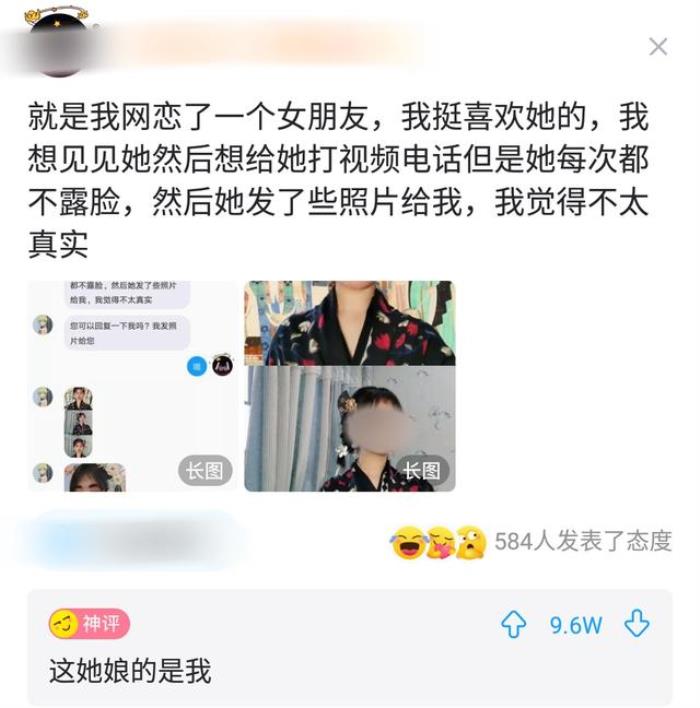Image resolution: width=700 pixels, height=708 pixels.
Task: Dismiss the post with the X icon
Action: [x=658, y=47]
